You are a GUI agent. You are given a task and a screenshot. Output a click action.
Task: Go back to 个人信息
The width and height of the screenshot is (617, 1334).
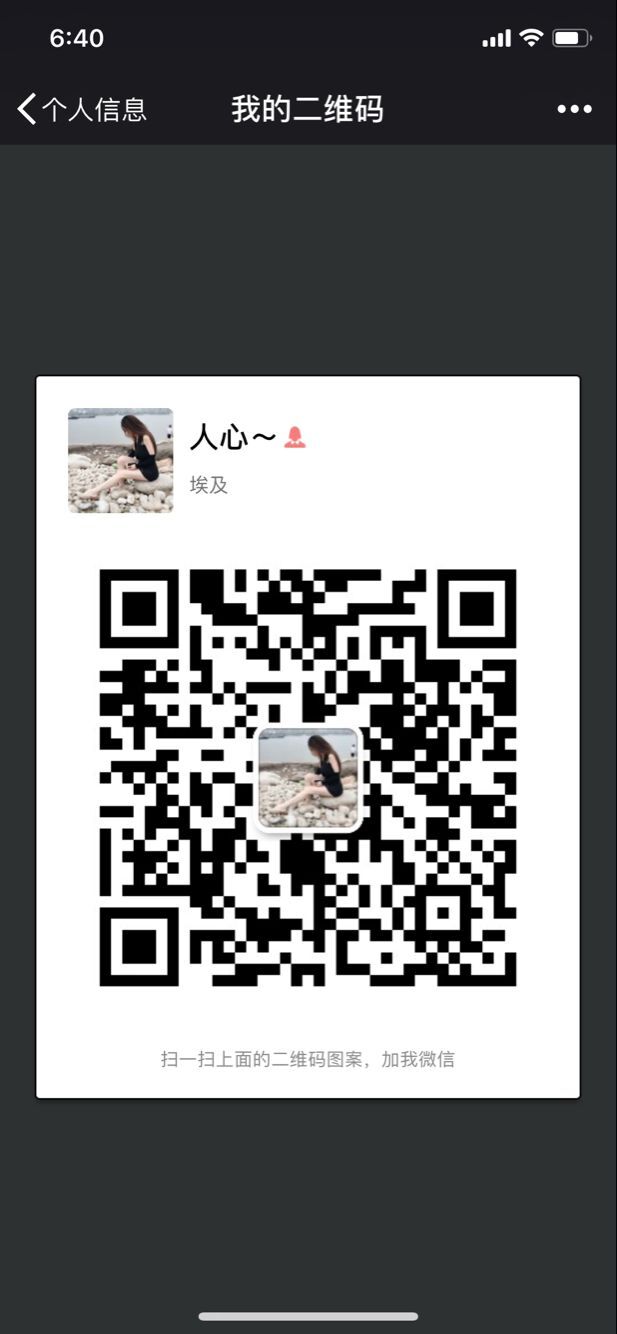coord(80,109)
